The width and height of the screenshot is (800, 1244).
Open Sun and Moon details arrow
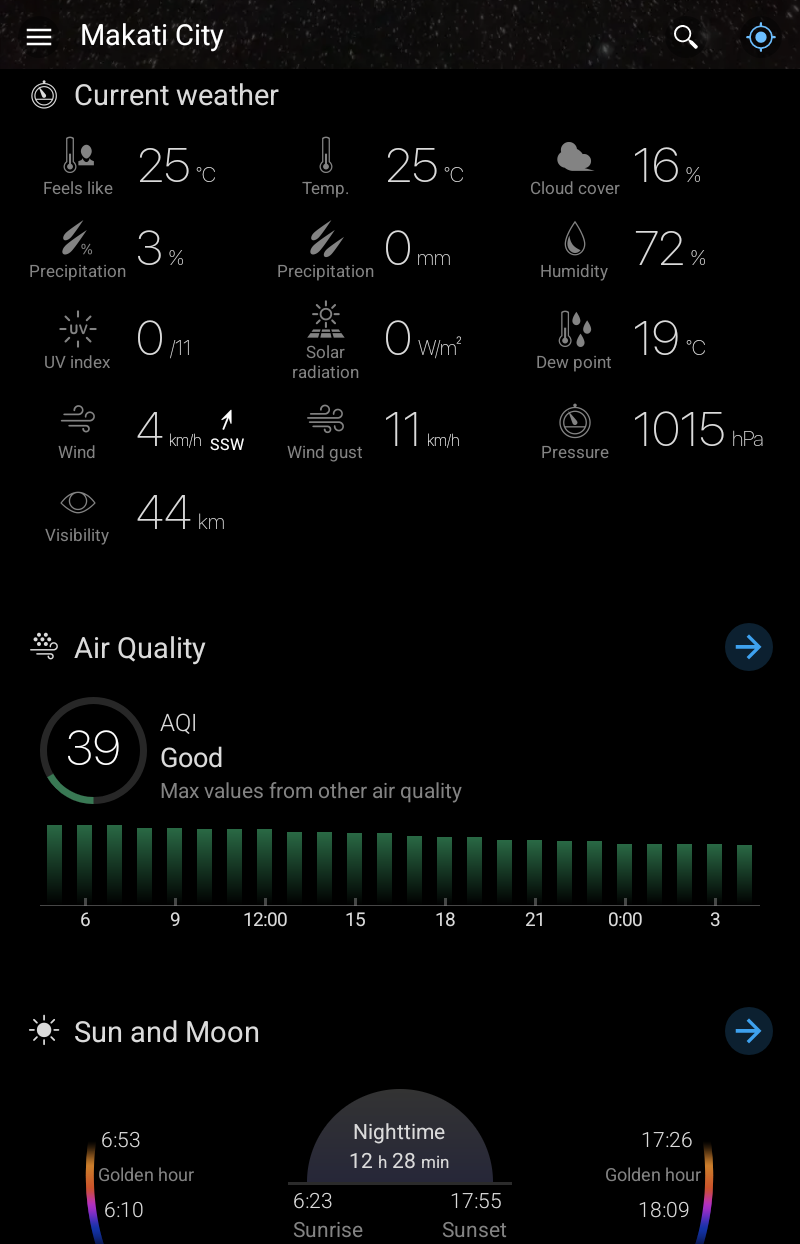point(748,1031)
